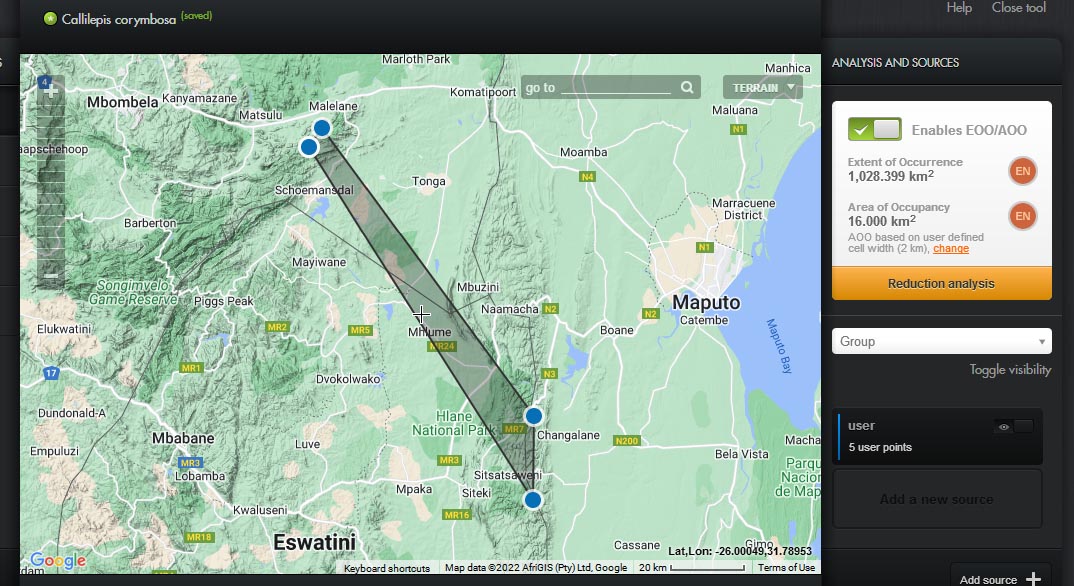The image size is (1074, 586).
Task: Click Add source at the bottom
Action: [x=1000, y=579]
